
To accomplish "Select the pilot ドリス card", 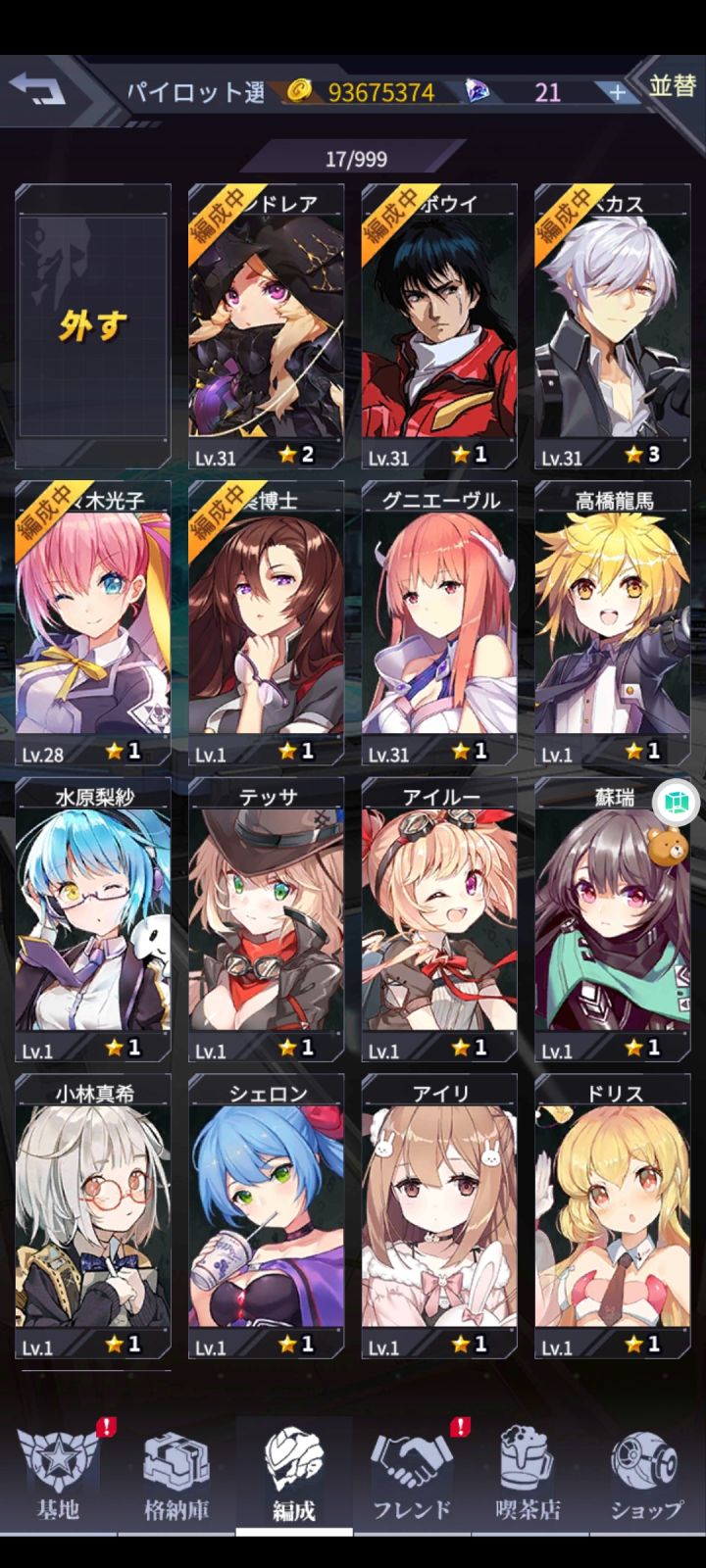I will coord(614,1215).
